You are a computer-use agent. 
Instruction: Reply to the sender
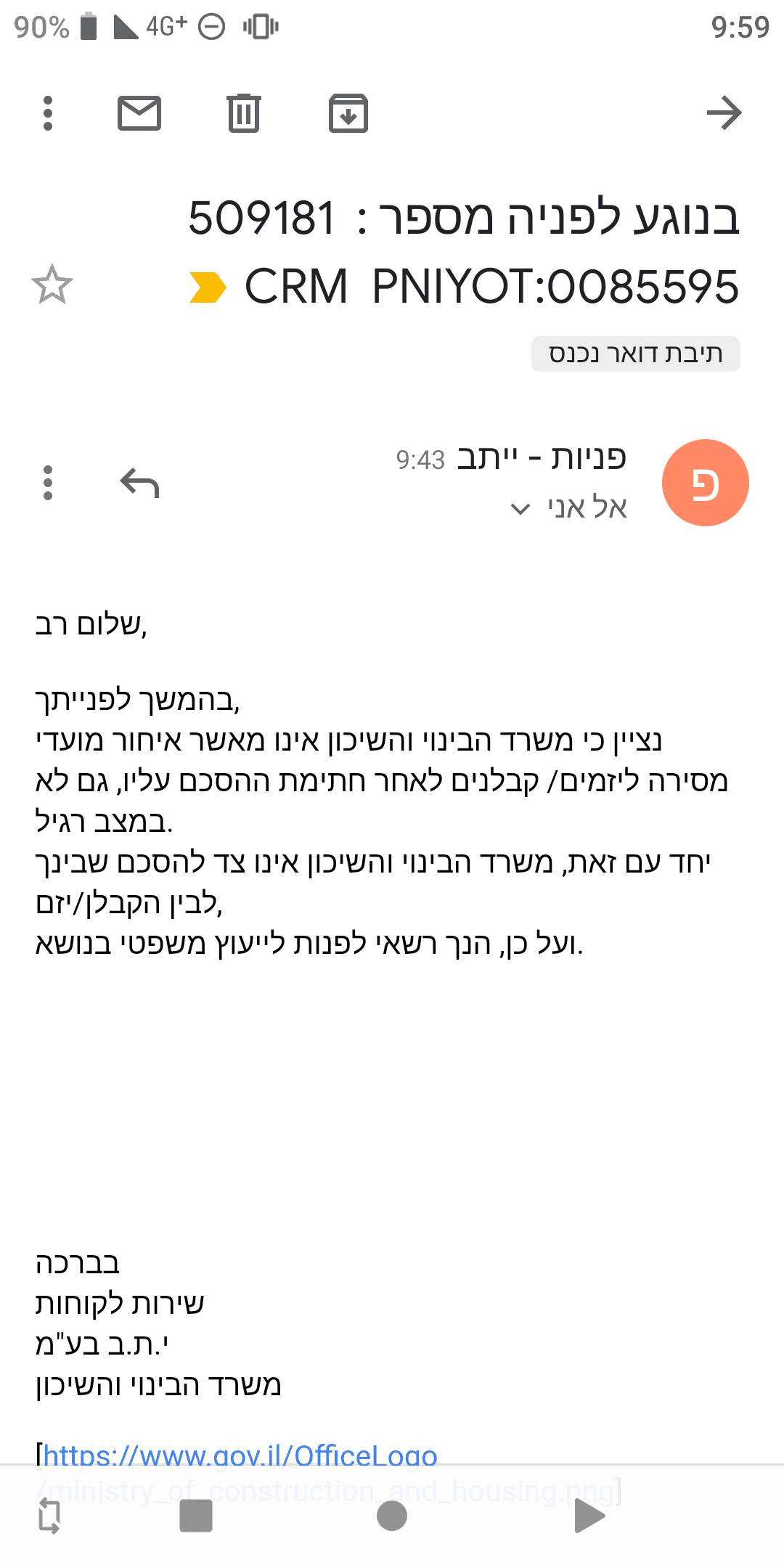[139, 483]
